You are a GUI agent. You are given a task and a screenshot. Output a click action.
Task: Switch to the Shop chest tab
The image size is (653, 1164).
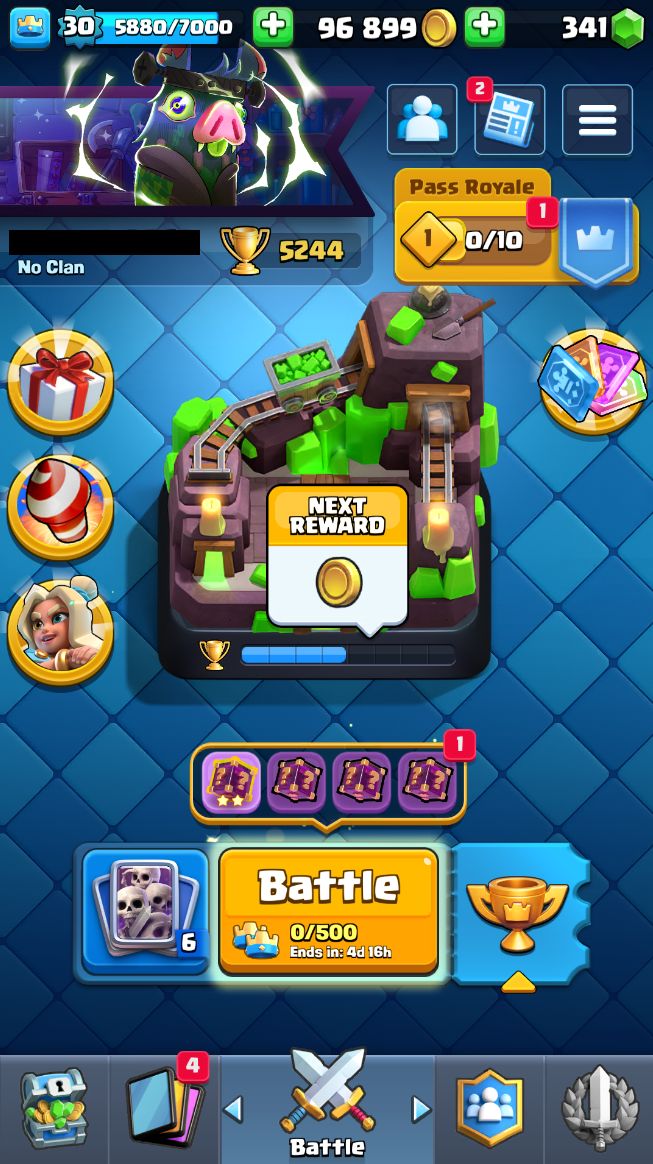click(53, 1108)
